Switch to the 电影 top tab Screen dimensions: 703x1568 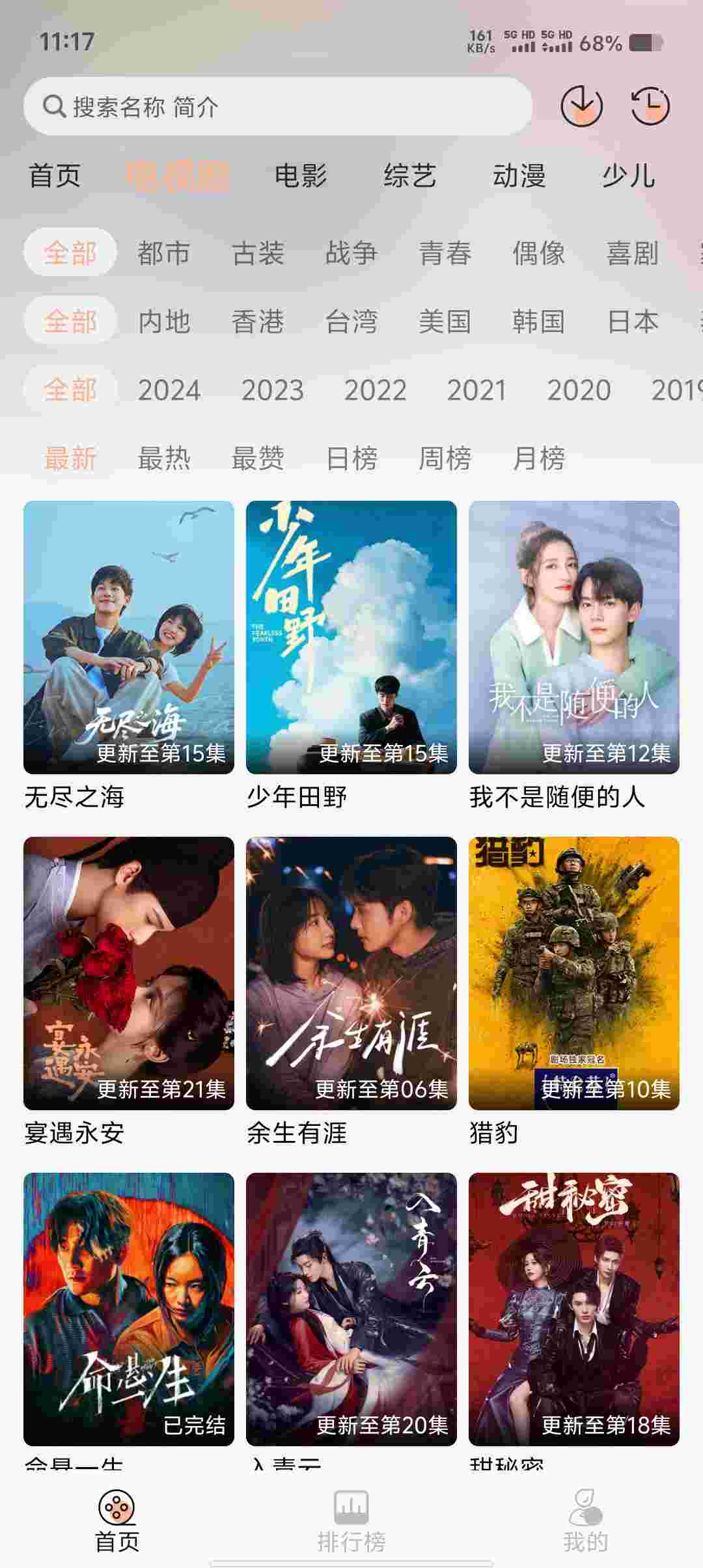click(x=300, y=176)
